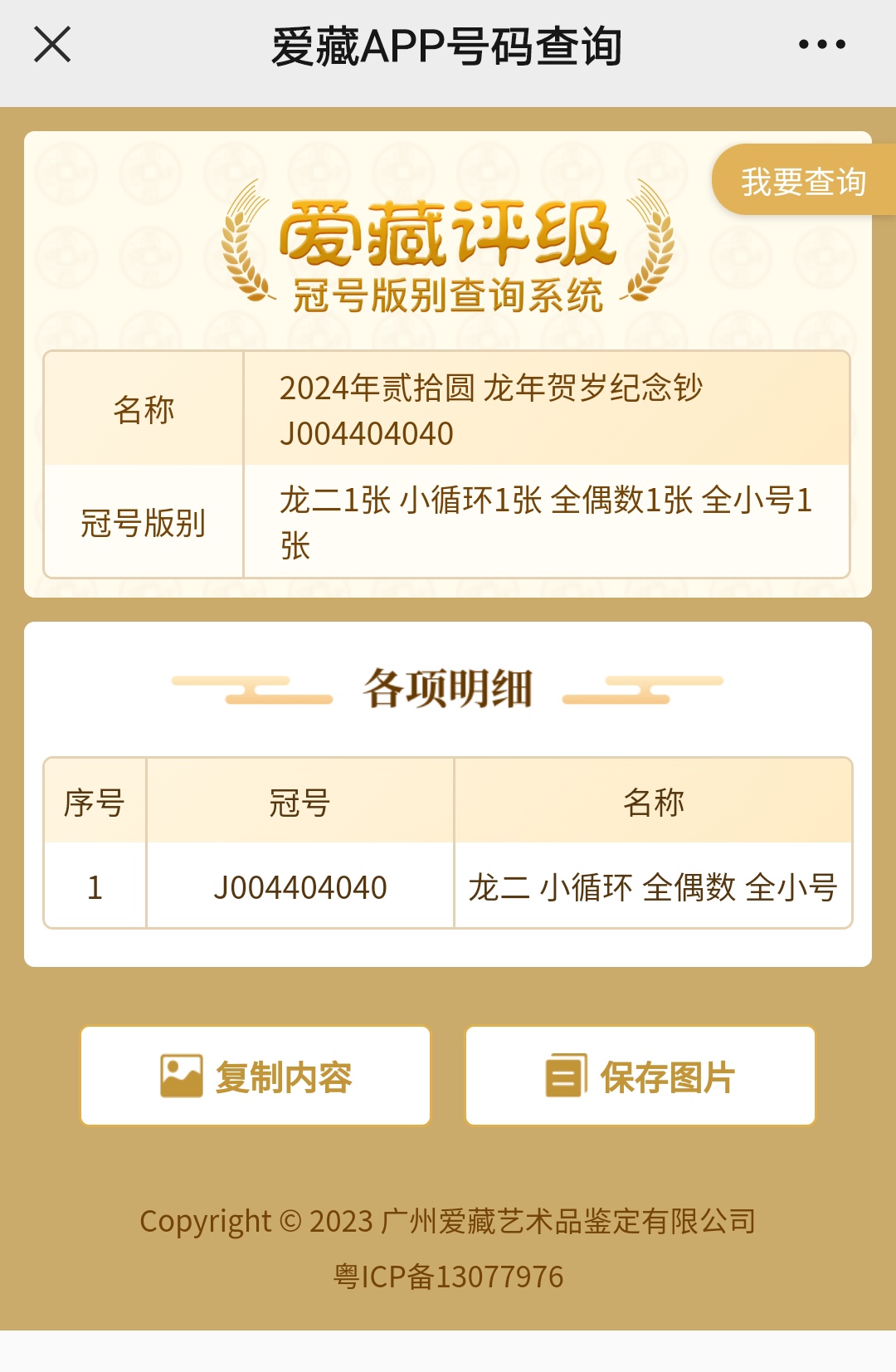Tap the 我要查询 button
Image resolution: width=896 pixels, height=1372 pixels.
coord(802,181)
